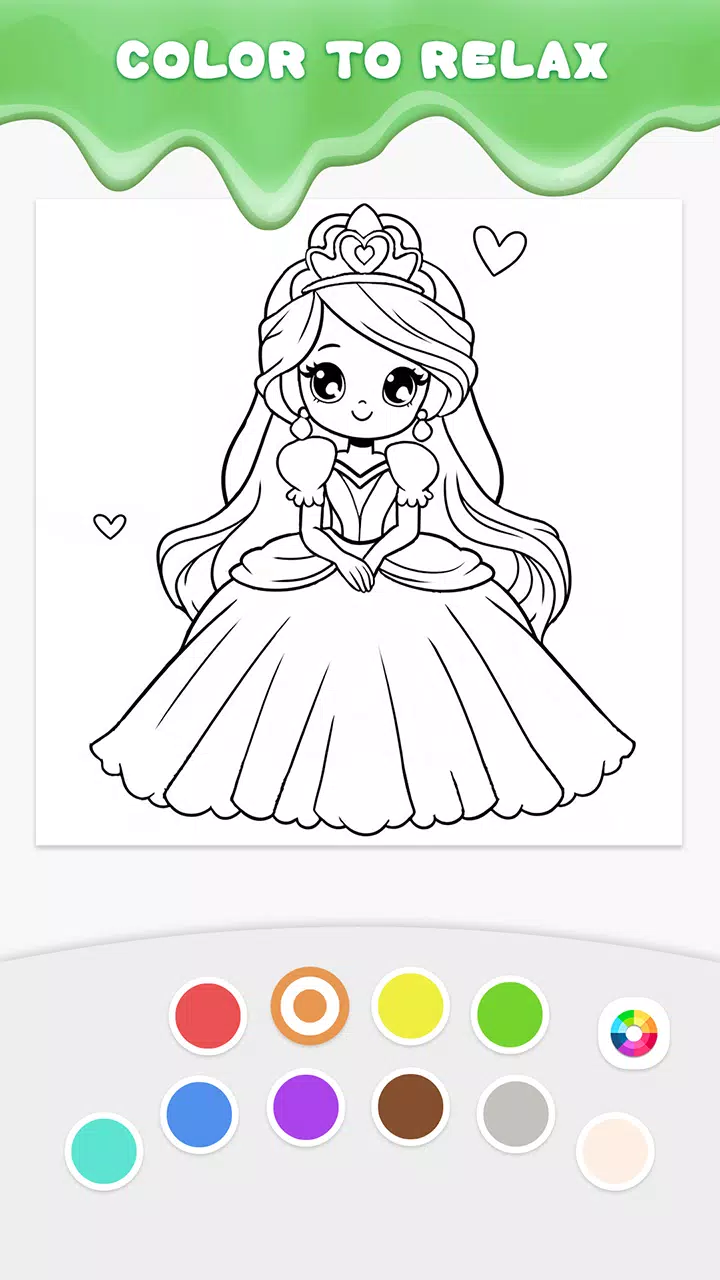720x1280 pixels.
Task: Select the turquoise color swatch
Action: click(104, 1151)
